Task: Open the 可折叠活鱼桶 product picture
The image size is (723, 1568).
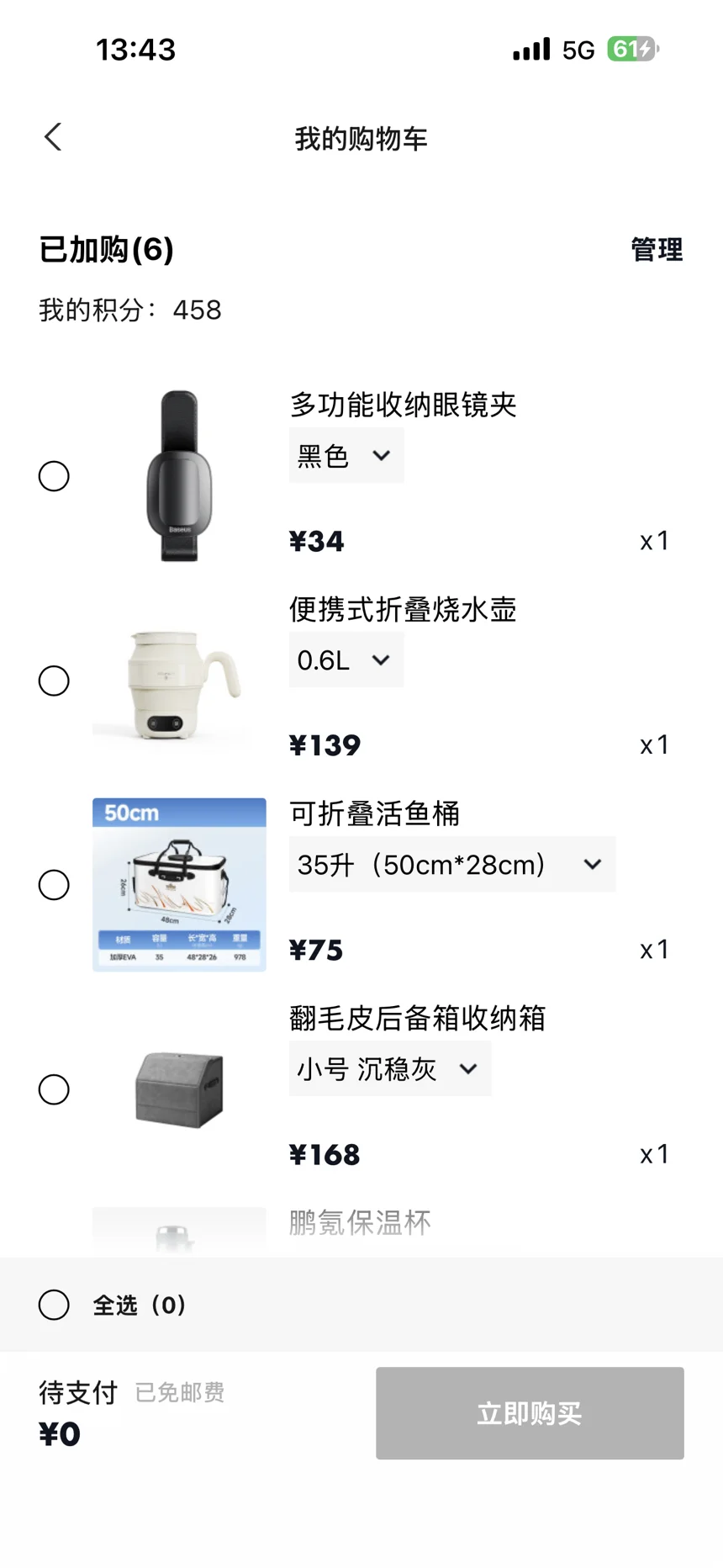Action: pos(179,885)
